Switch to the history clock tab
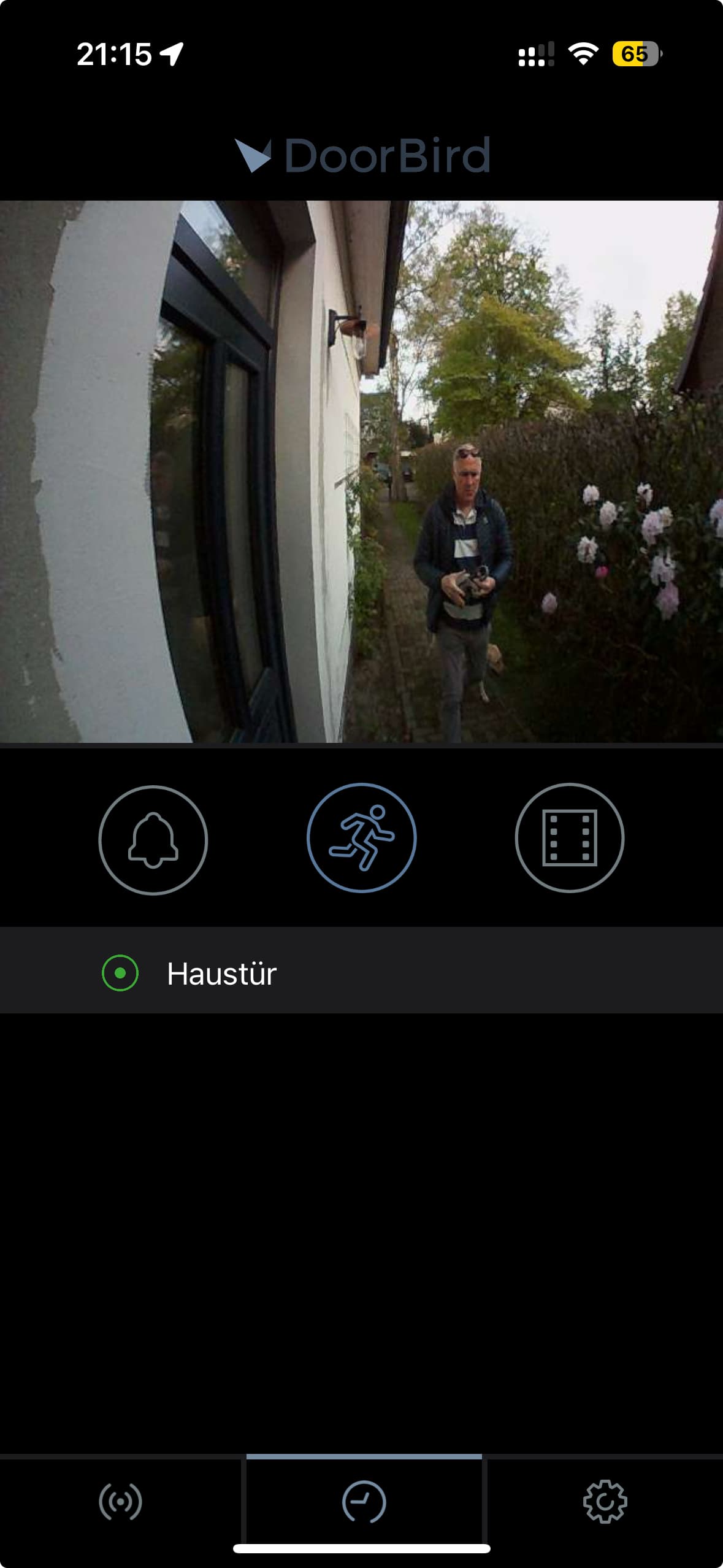 (364, 1502)
